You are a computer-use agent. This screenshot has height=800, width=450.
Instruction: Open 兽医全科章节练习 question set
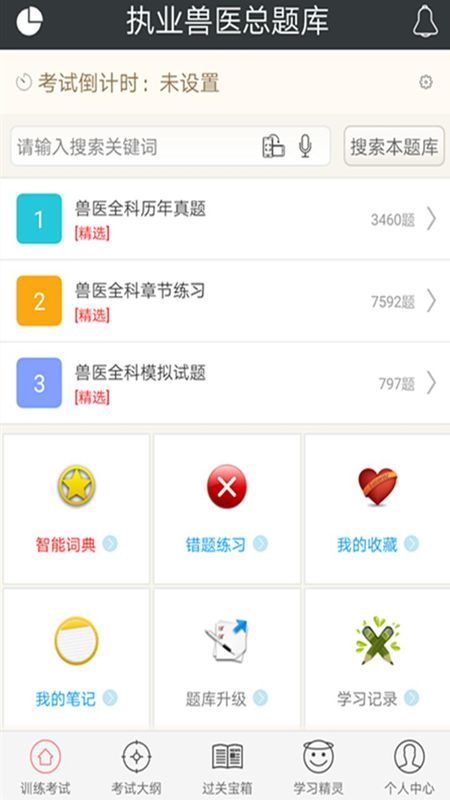pyautogui.click(x=225, y=301)
